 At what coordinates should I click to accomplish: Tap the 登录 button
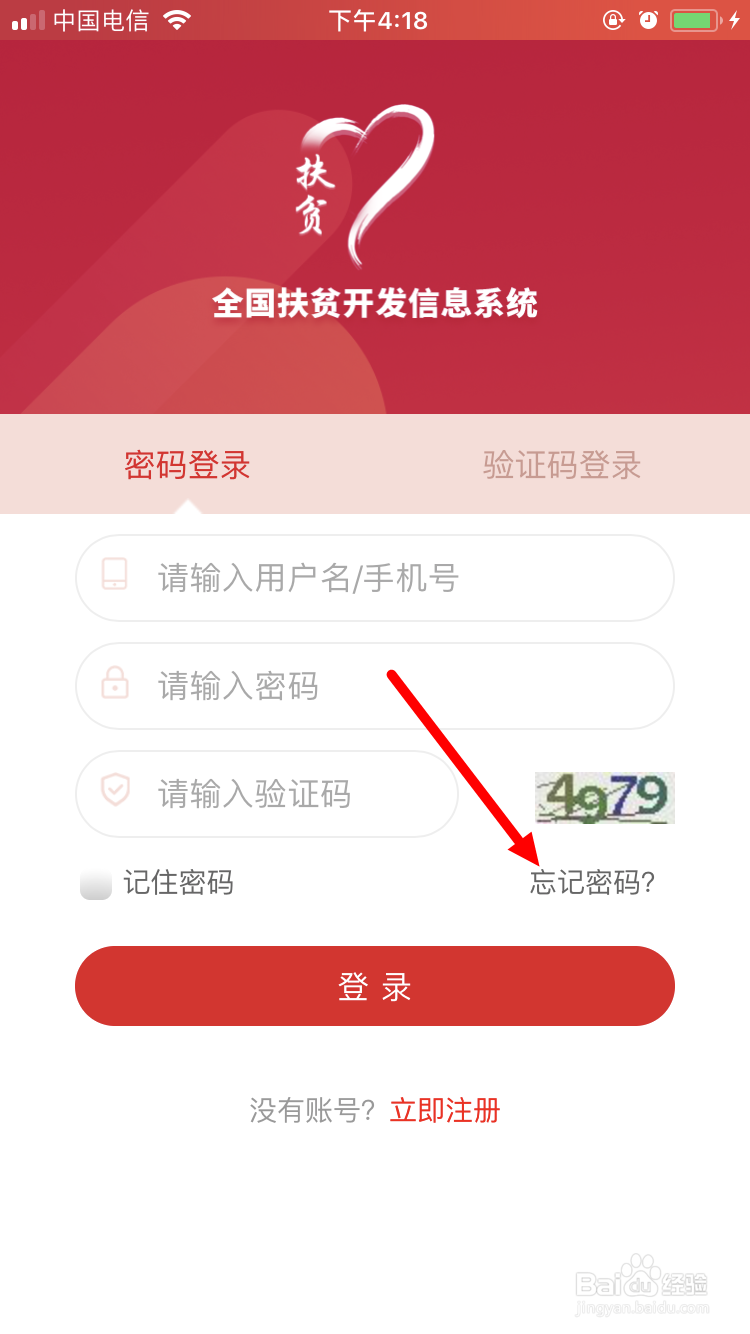pos(375,986)
